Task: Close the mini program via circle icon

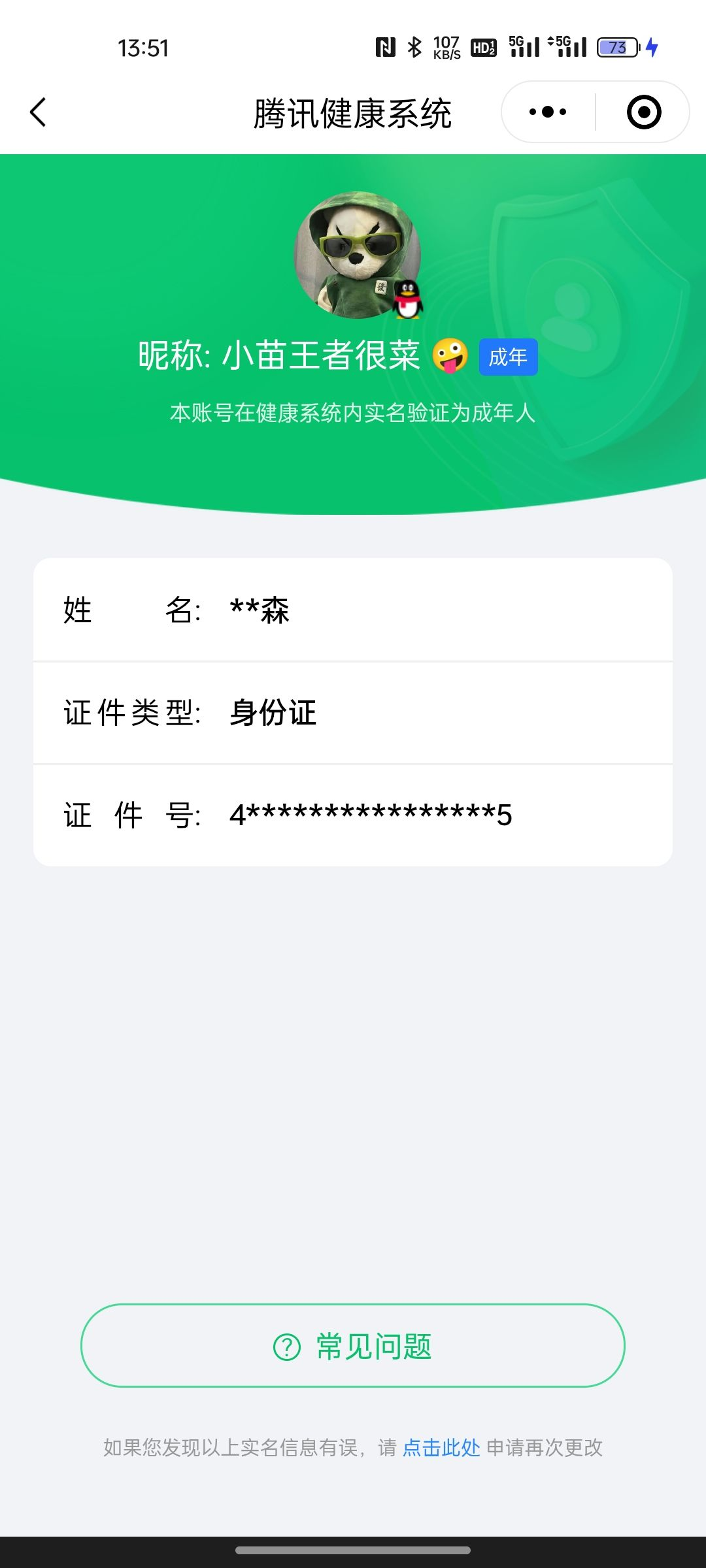Action: (x=644, y=112)
